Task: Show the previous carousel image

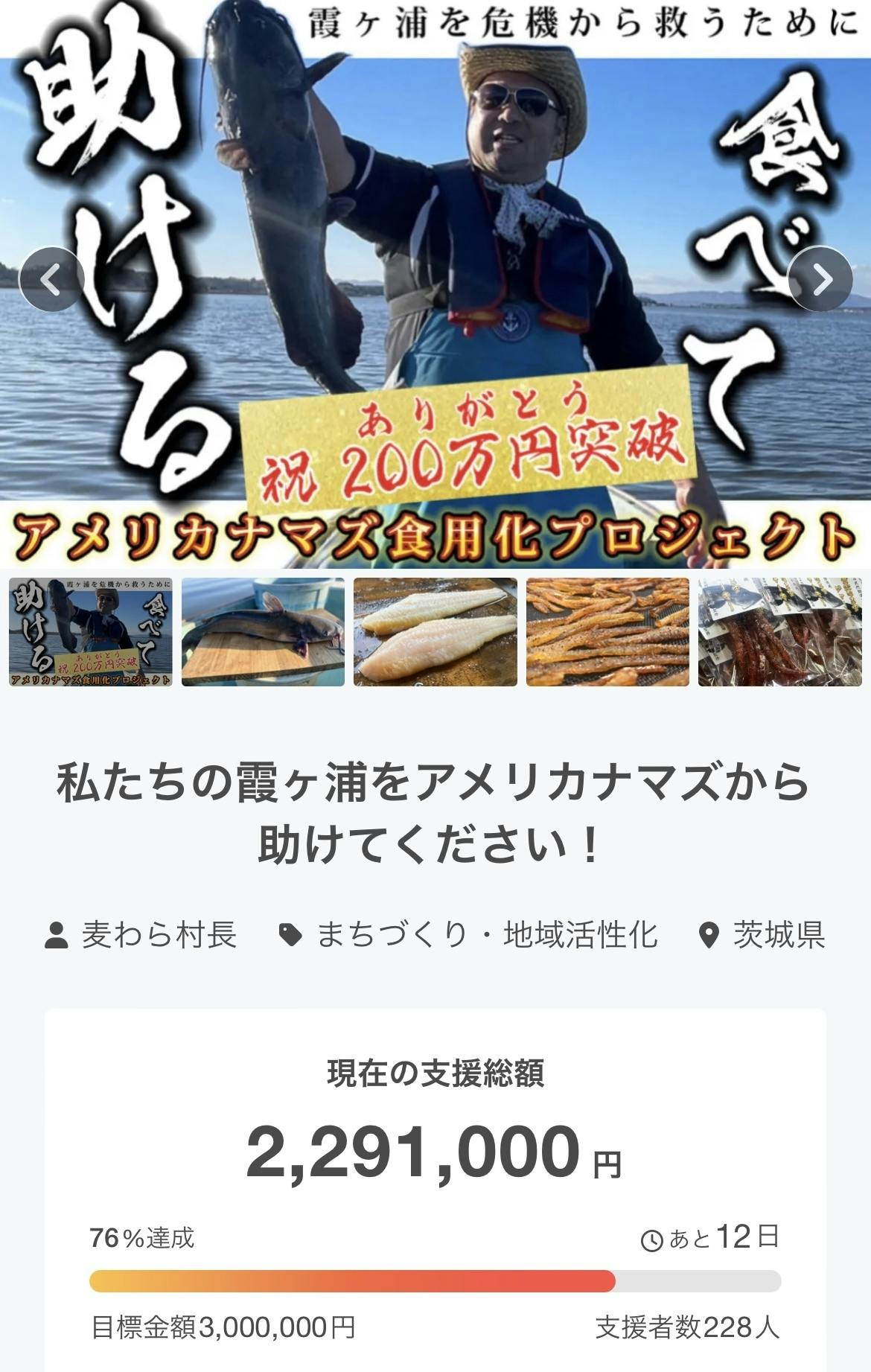Action: point(51,279)
